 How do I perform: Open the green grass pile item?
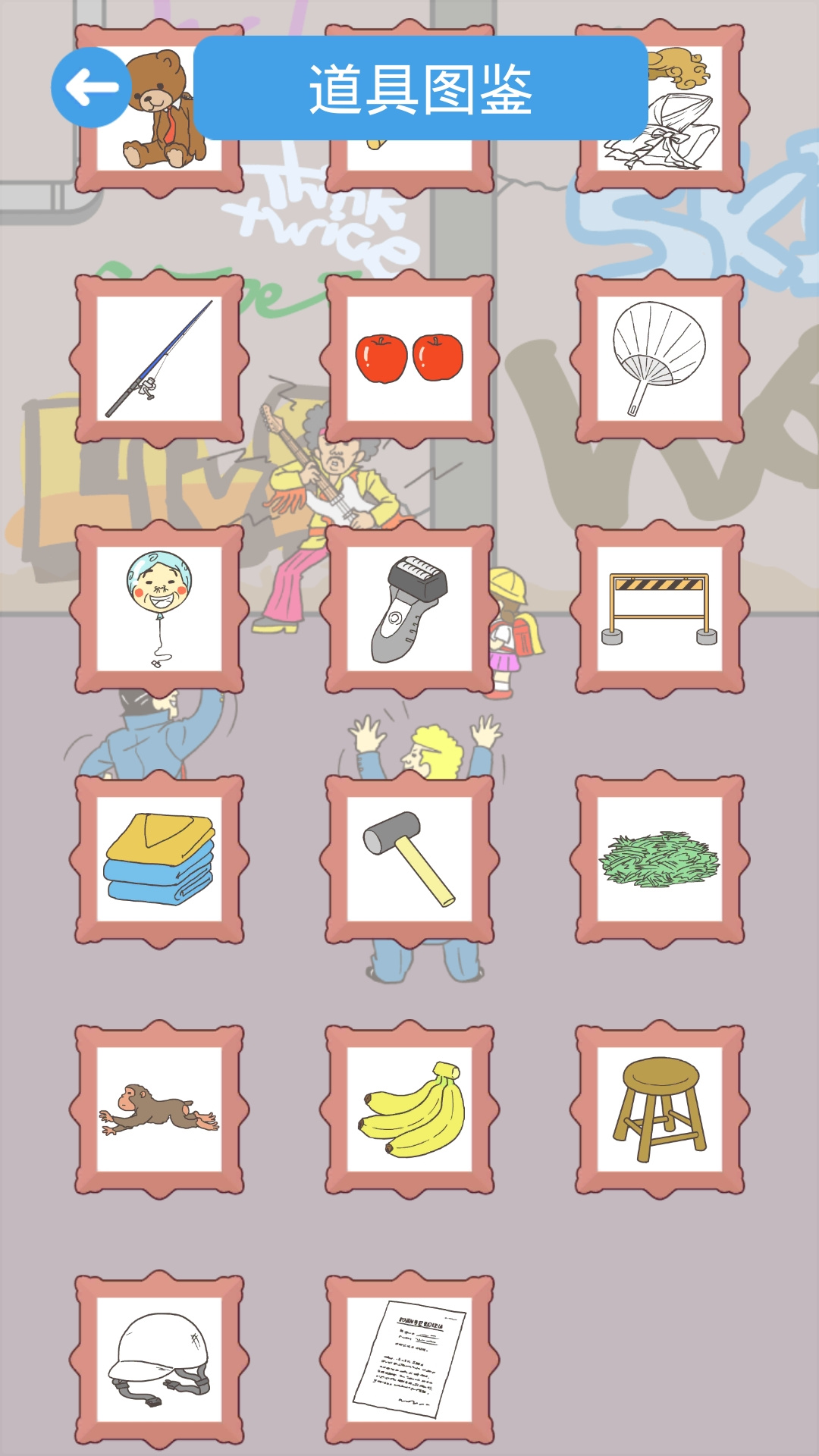[x=660, y=858]
